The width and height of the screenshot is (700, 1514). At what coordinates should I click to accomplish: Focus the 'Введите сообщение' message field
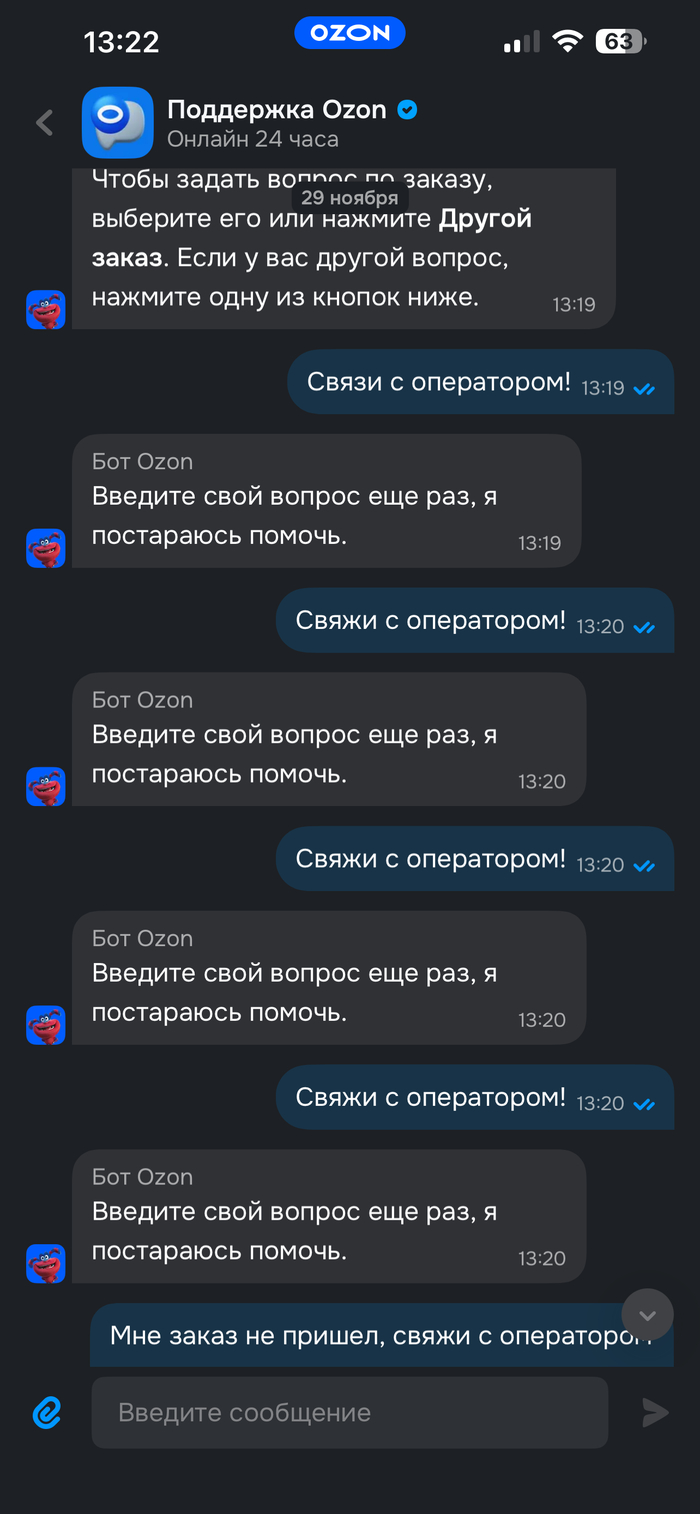pos(349,1412)
